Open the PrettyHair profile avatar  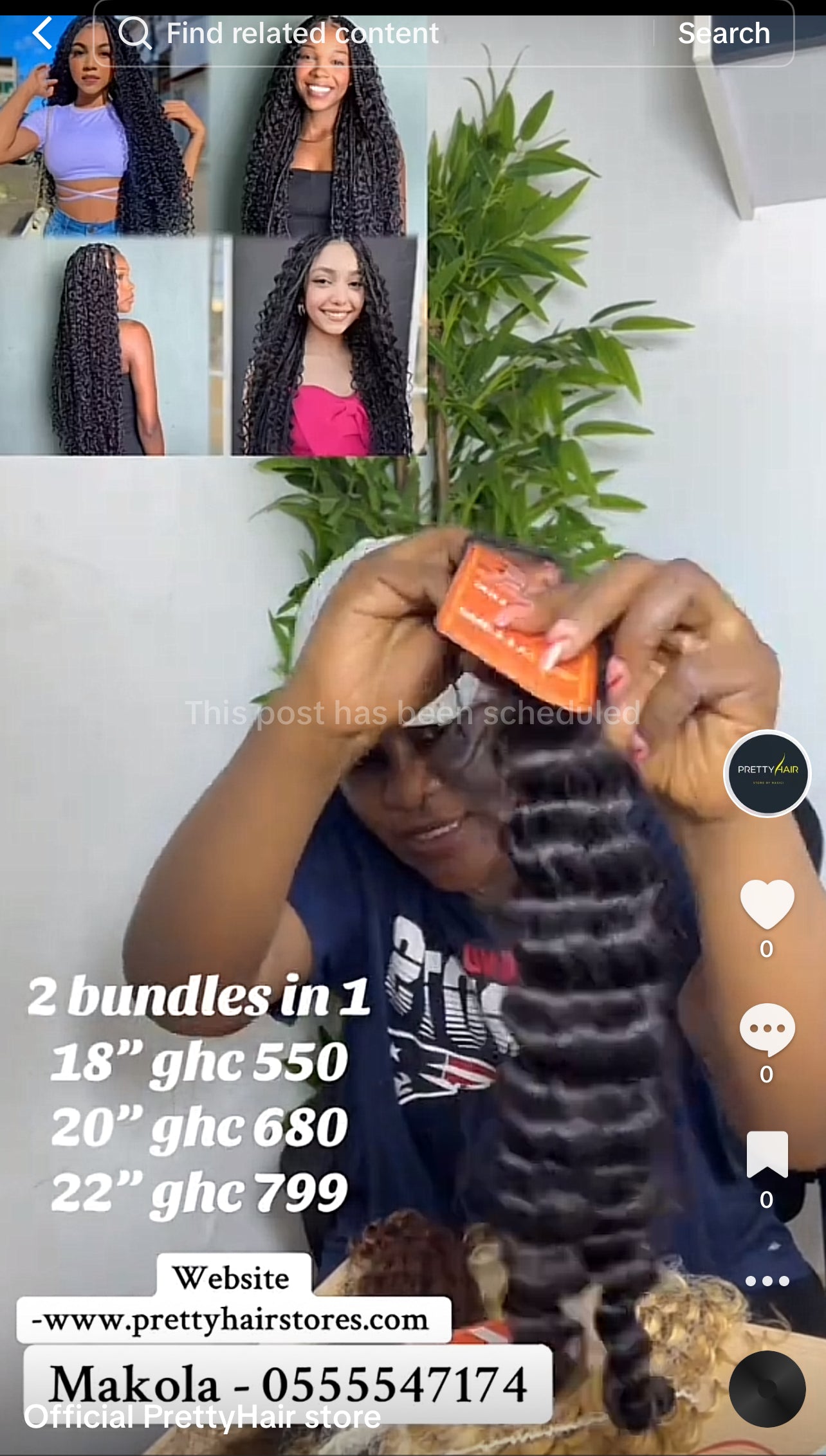point(767,773)
